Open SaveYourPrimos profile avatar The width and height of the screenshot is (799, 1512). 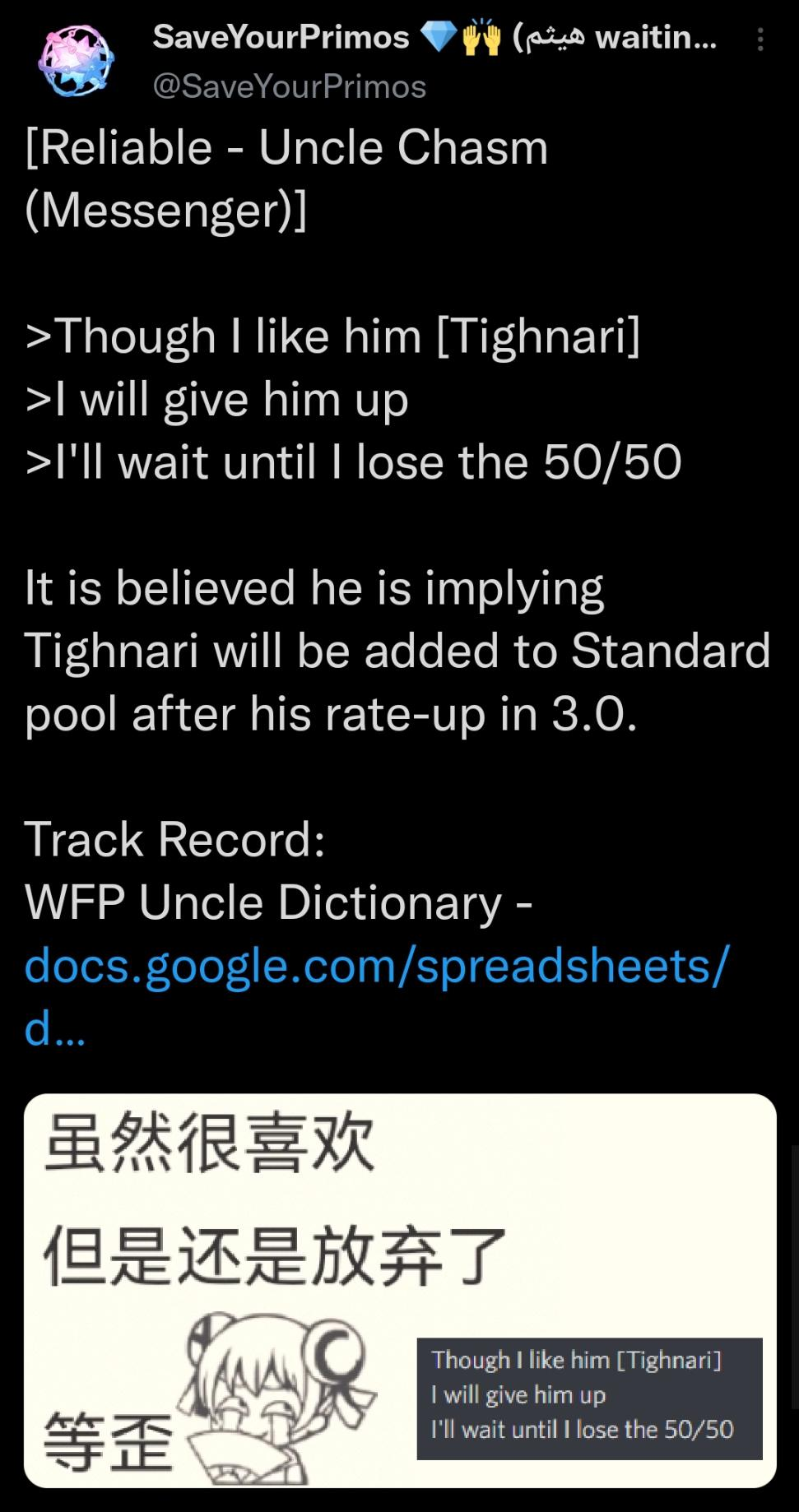(x=77, y=60)
